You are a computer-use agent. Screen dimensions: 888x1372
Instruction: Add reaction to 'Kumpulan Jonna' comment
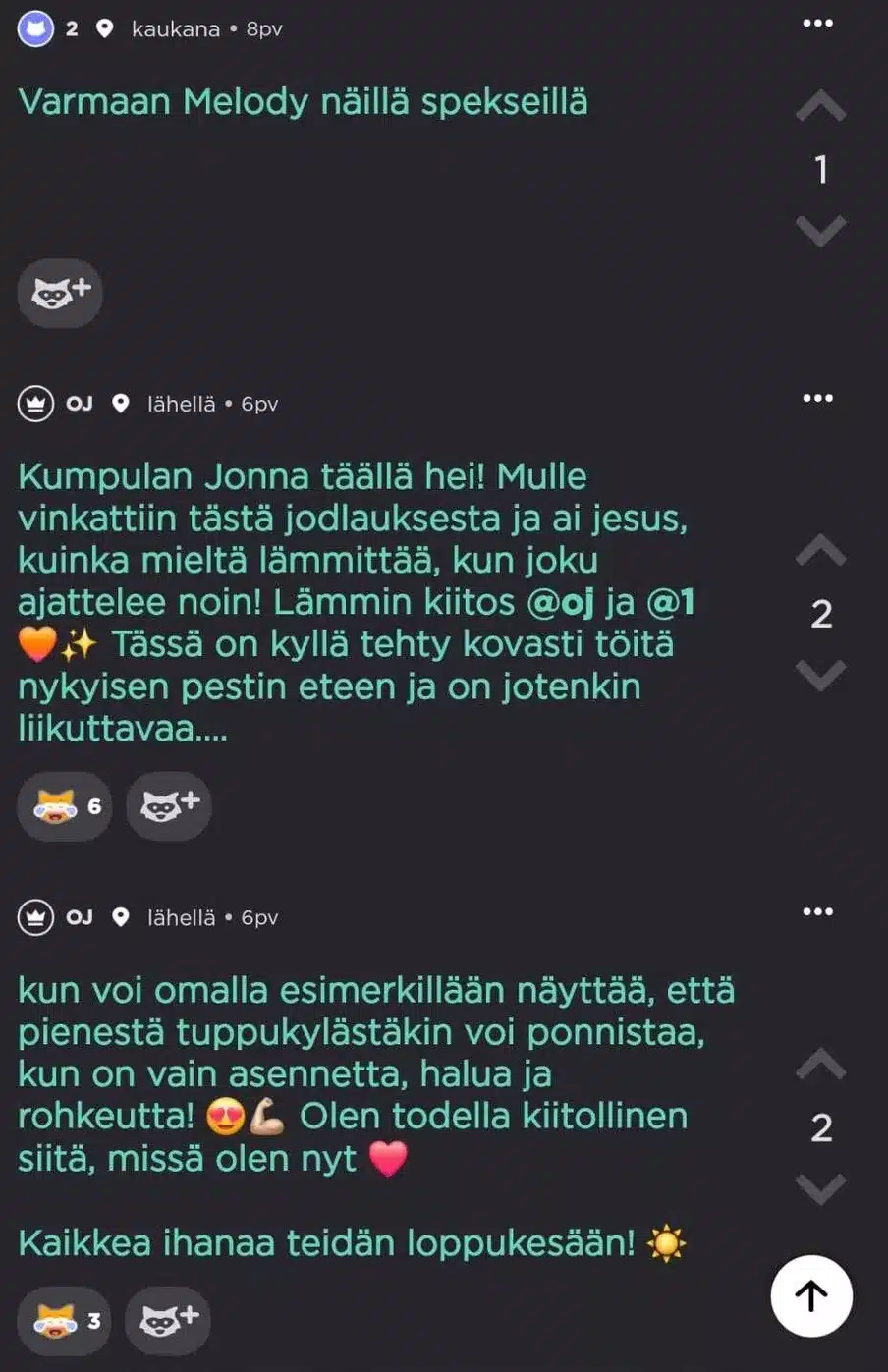(x=169, y=806)
